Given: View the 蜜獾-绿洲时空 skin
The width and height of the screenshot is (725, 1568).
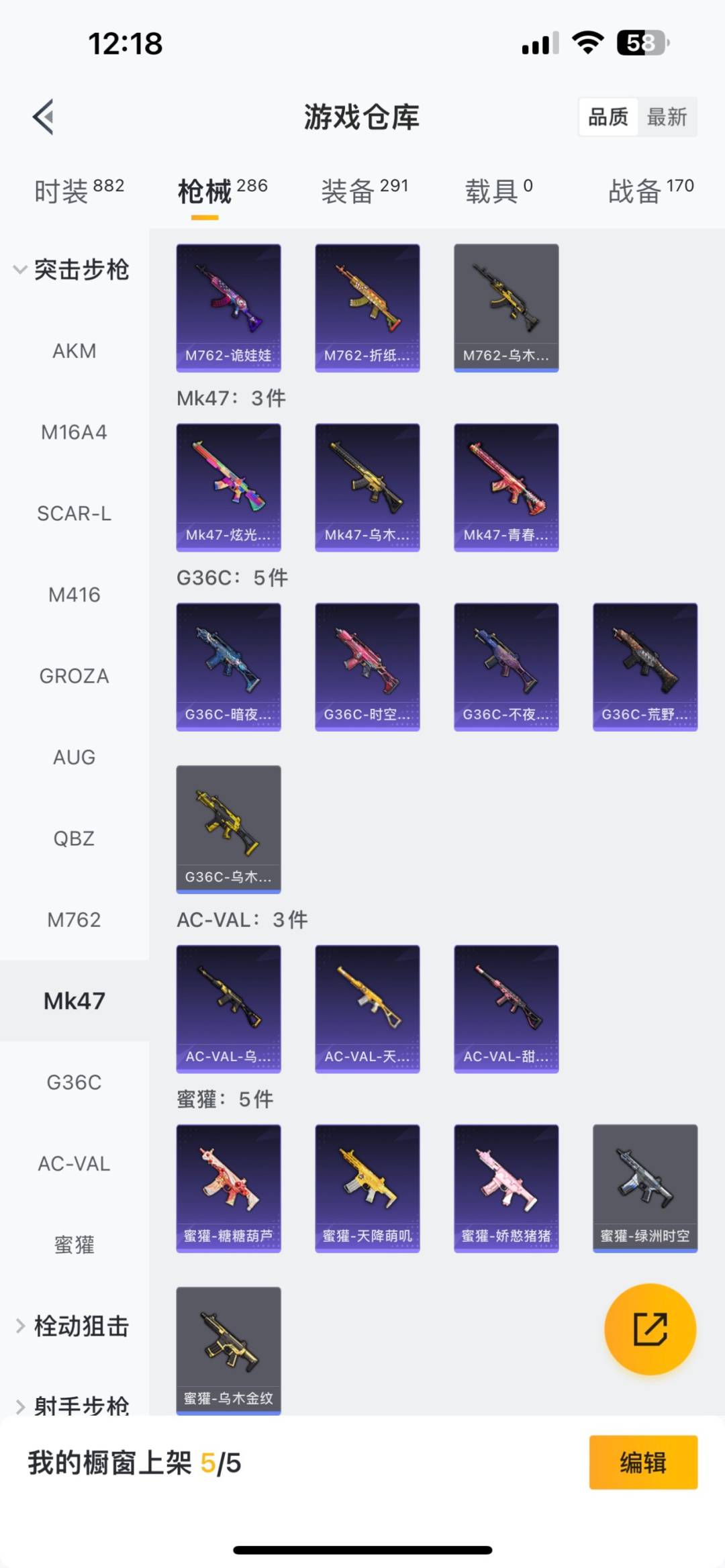Looking at the screenshot, I should tap(644, 1188).
